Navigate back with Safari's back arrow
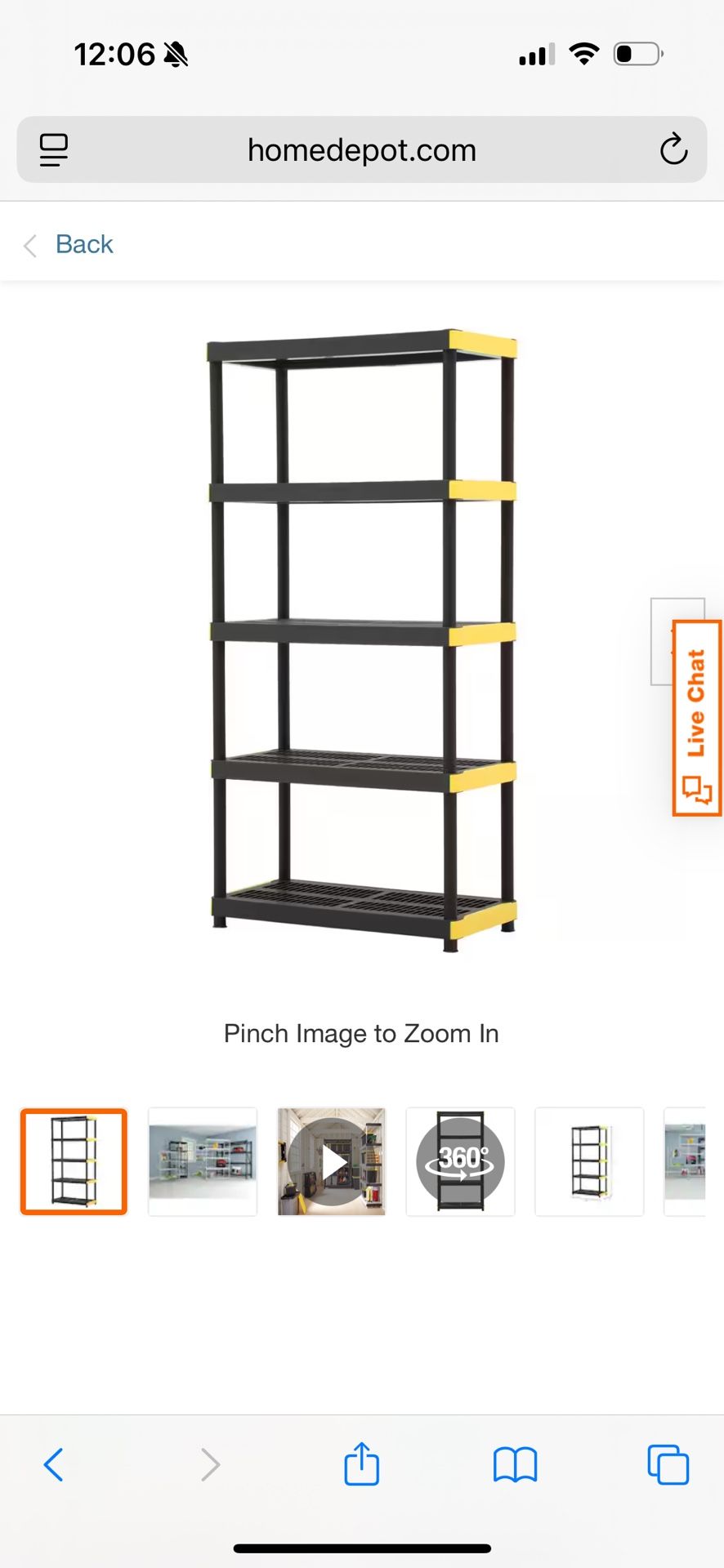The width and height of the screenshot is (724, 1568). click(x=54, y=1464)
